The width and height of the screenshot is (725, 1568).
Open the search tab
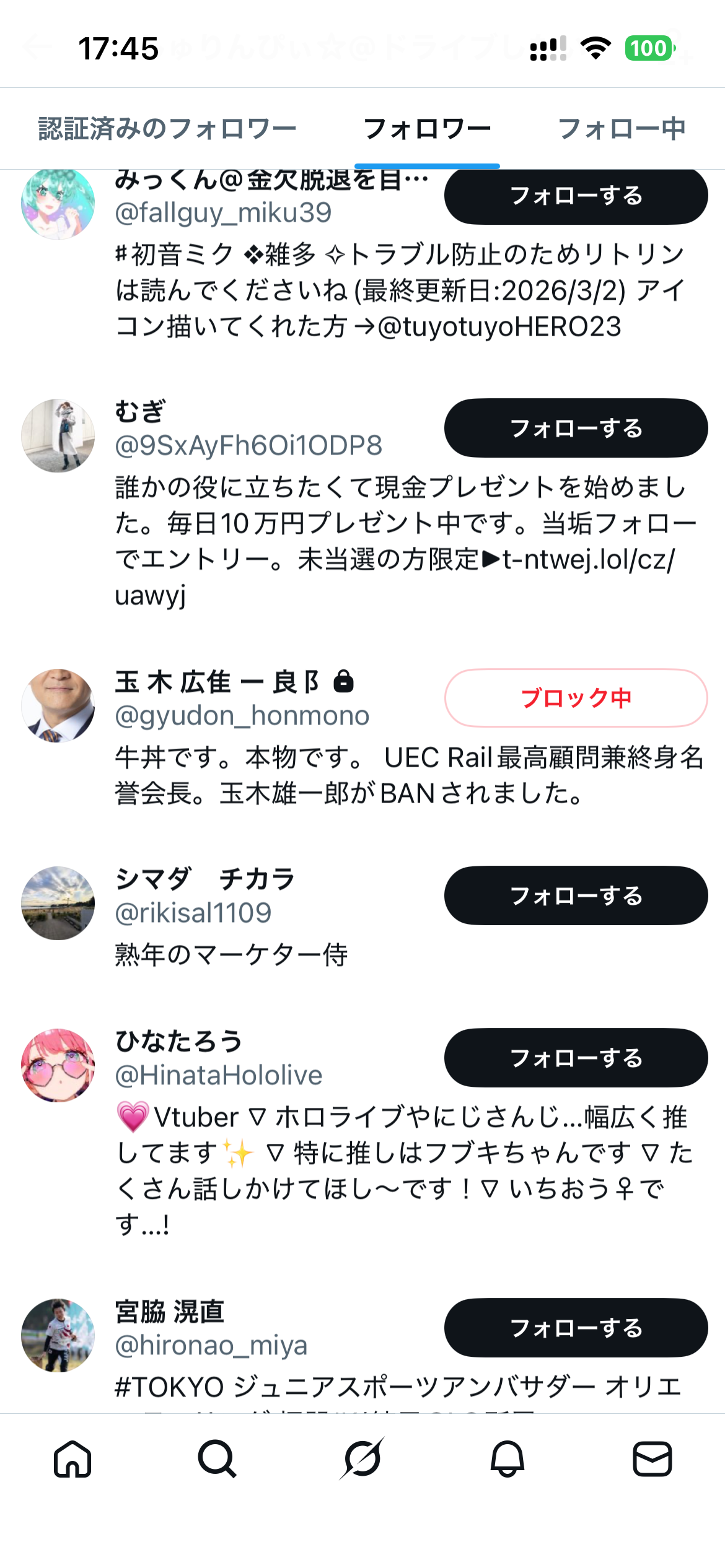(217, 1459)
